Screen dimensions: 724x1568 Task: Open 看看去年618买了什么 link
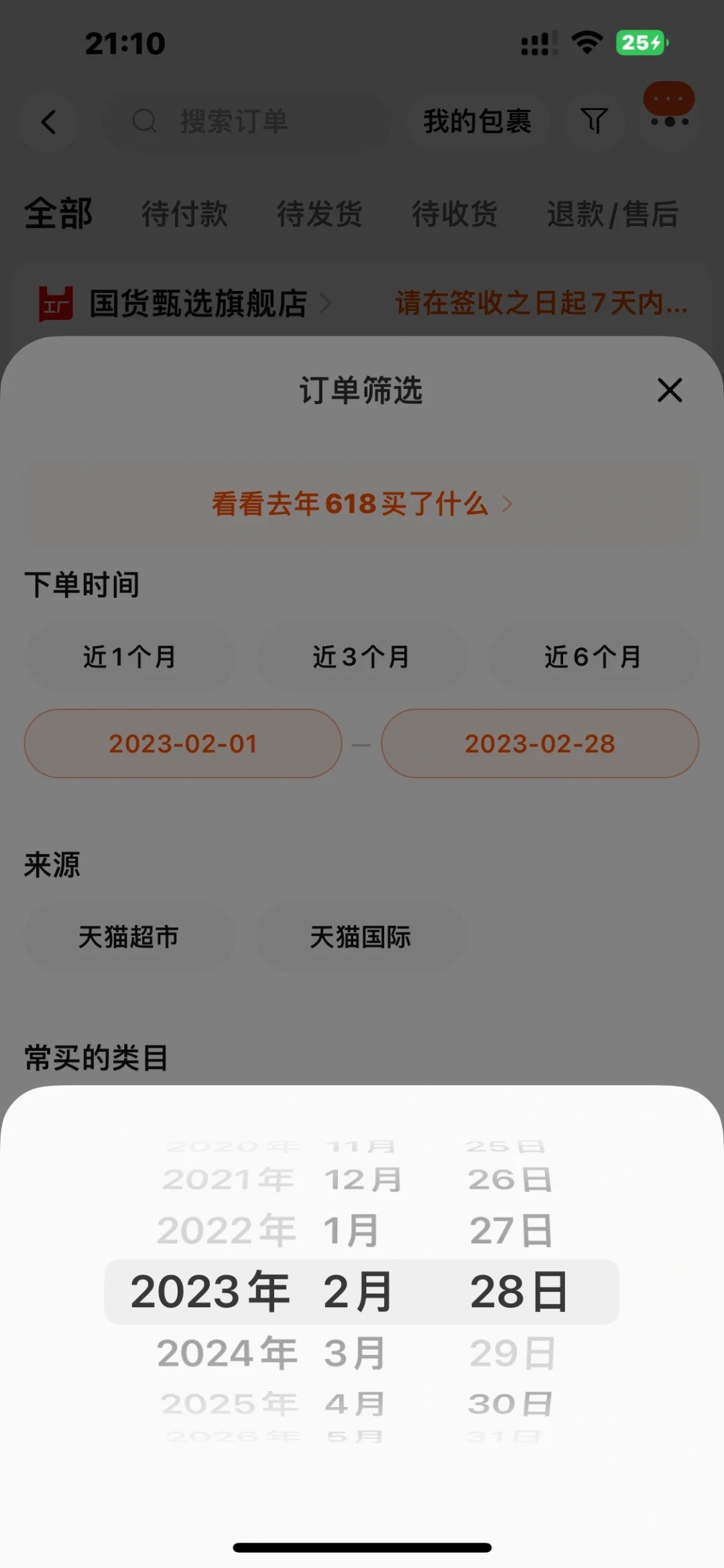point(362,503)
